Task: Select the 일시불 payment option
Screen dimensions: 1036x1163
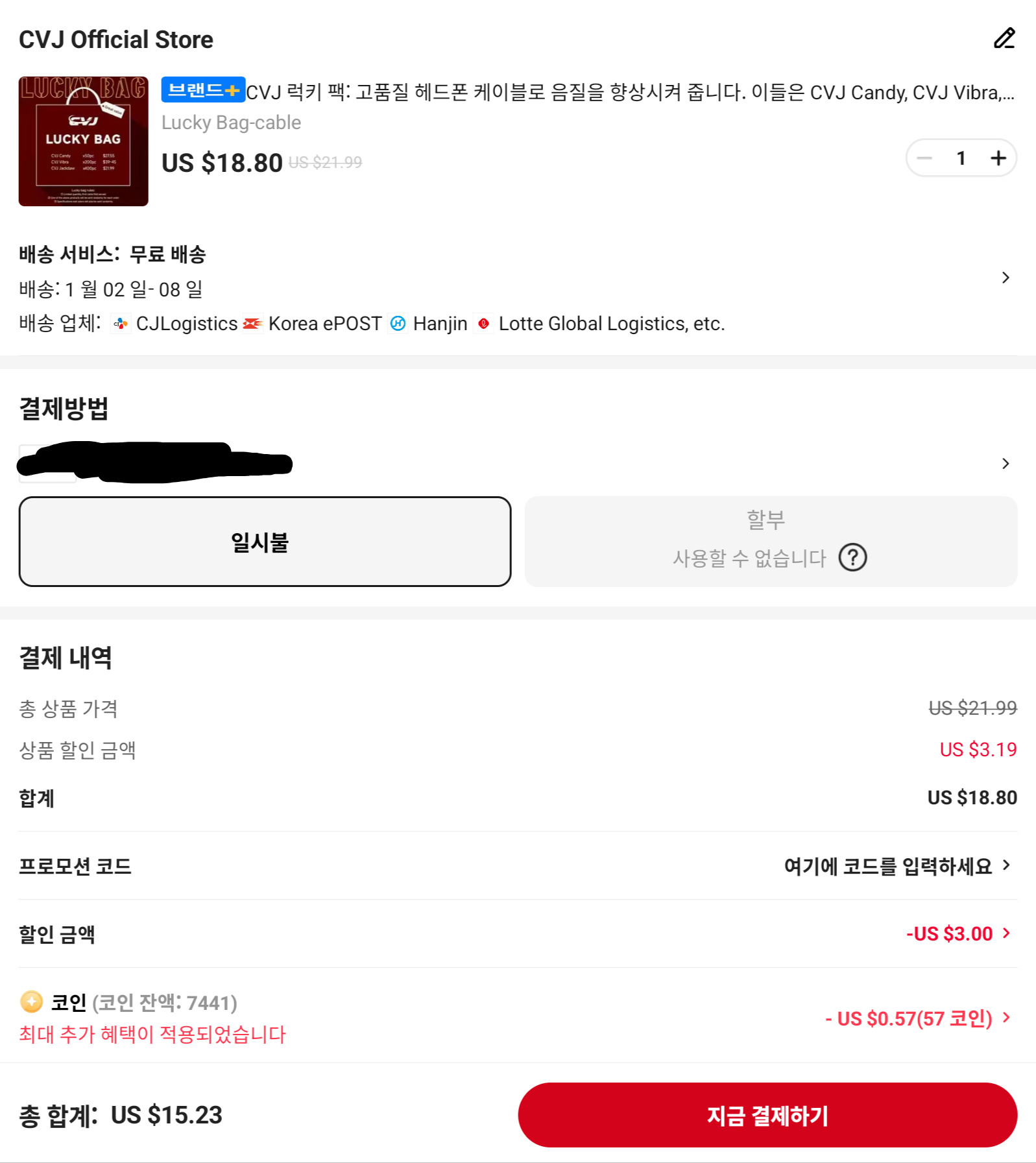Action: tap(264, 540)
